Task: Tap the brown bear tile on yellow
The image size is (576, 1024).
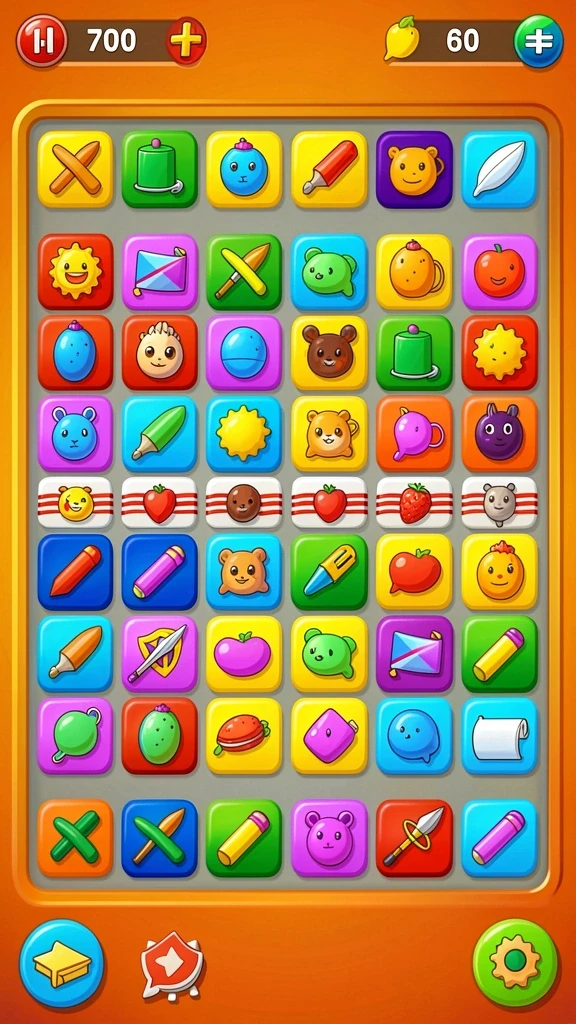Action: tap(329, 352)
